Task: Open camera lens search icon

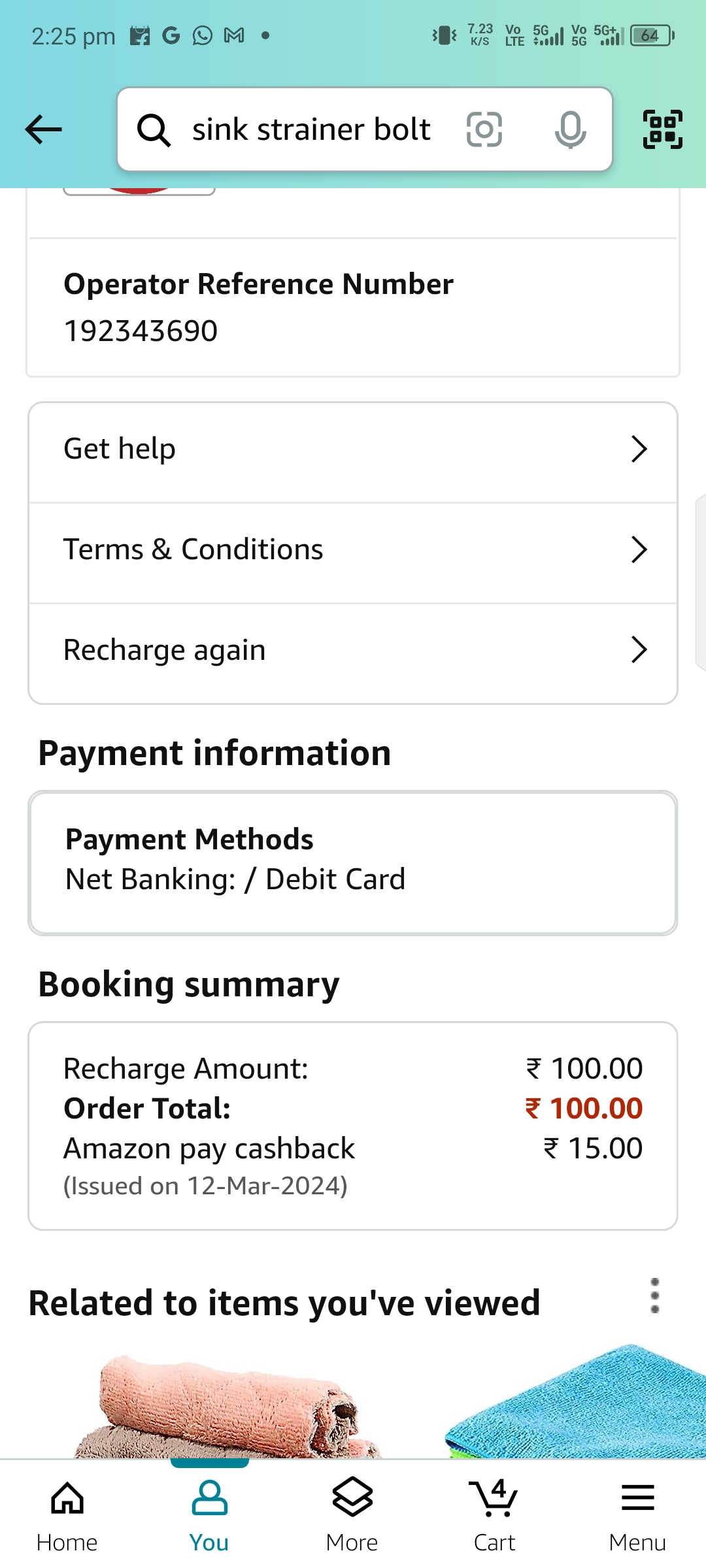Action: 484,129
